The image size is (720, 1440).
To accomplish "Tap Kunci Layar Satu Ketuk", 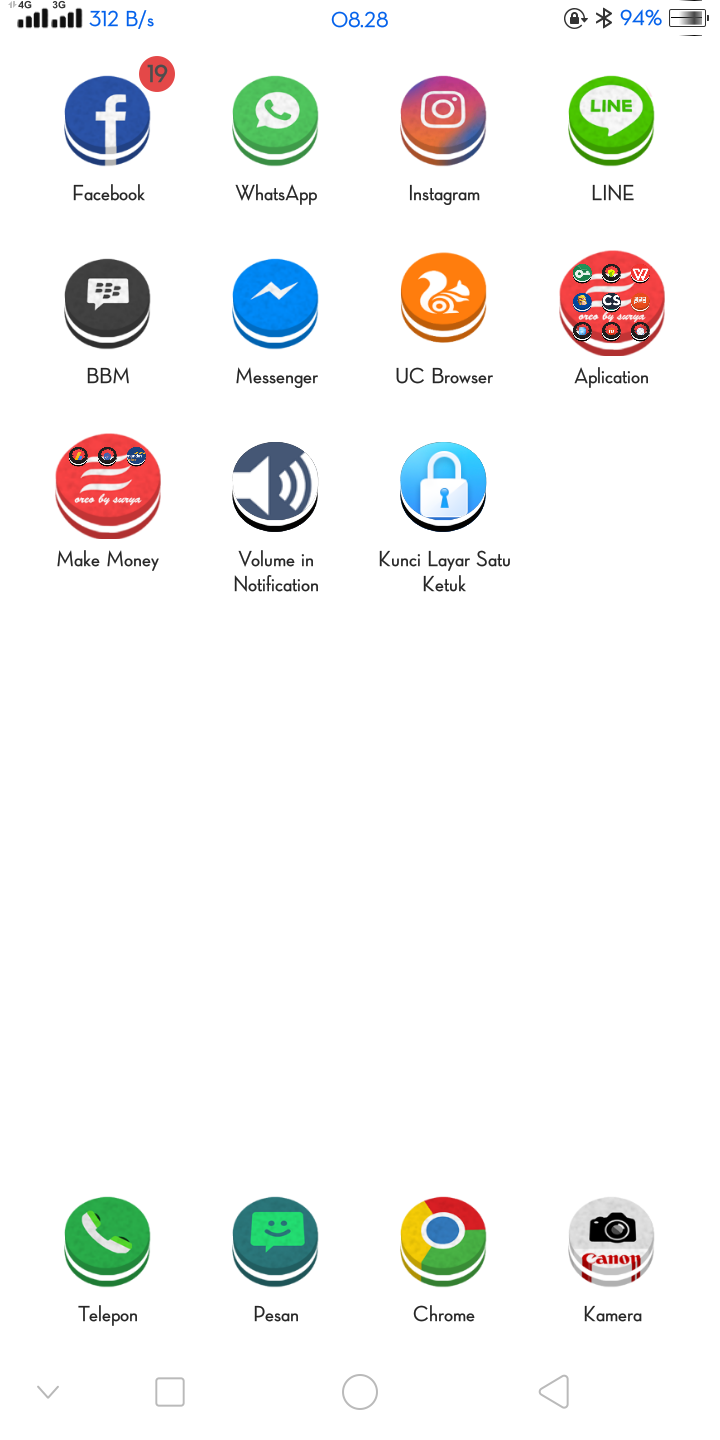I will tap(444, 486).
